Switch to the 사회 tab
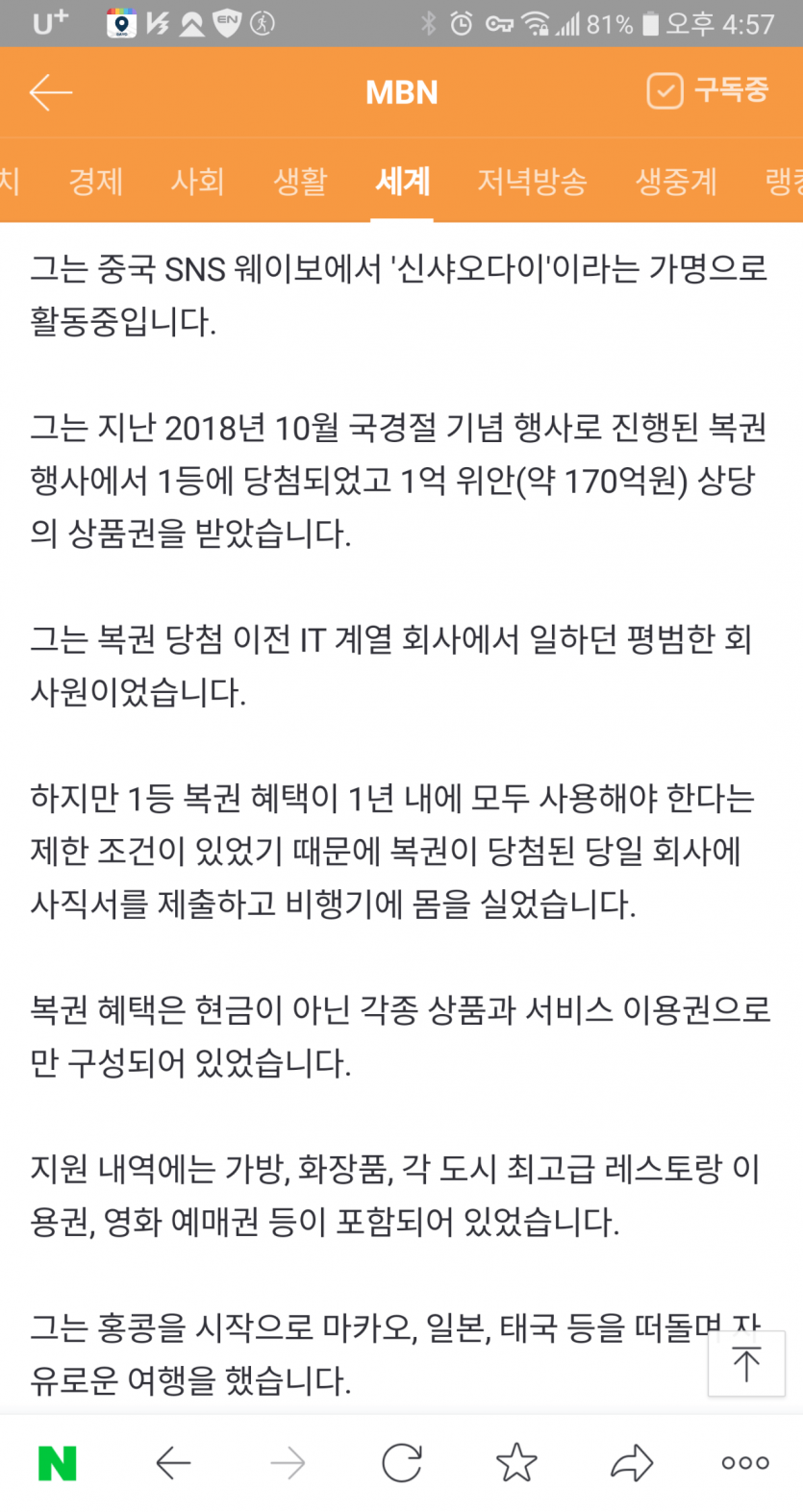The image size is (803, 1512). (x=197, y=181)
